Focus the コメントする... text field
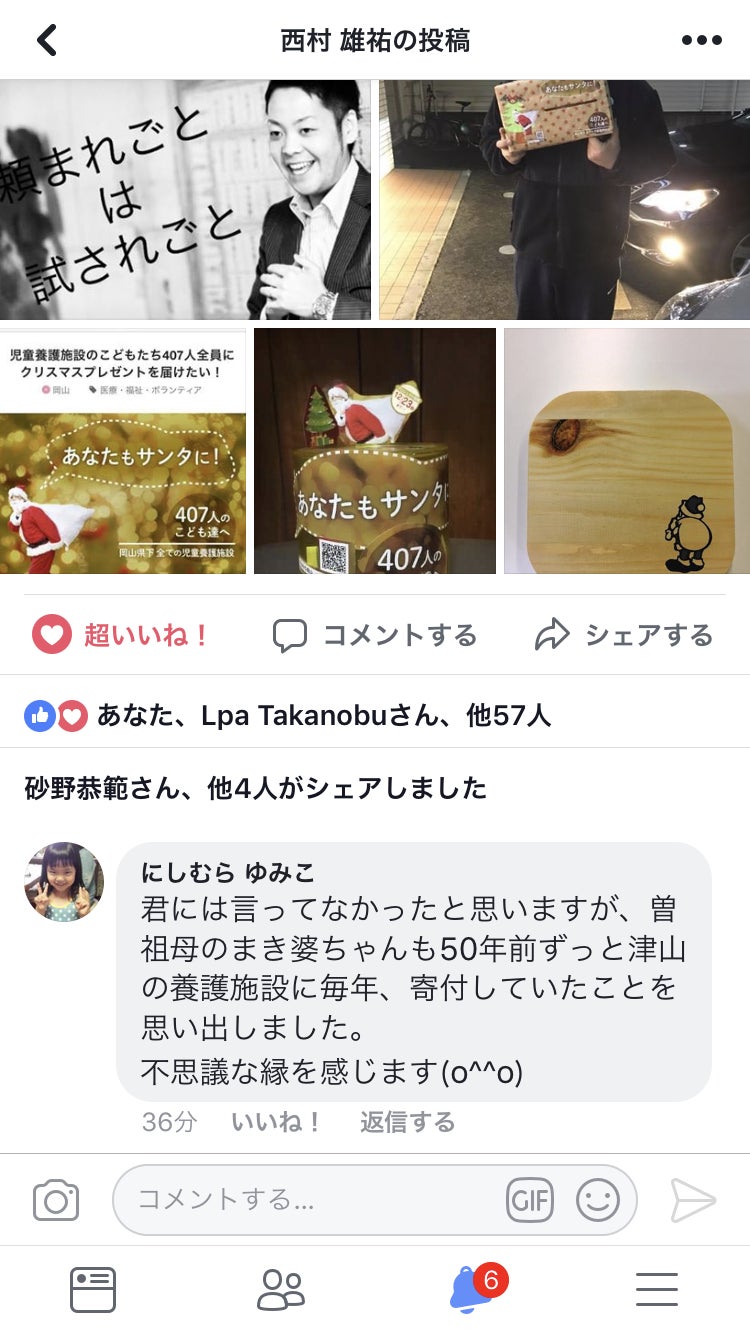 [x=310, y=1200]
